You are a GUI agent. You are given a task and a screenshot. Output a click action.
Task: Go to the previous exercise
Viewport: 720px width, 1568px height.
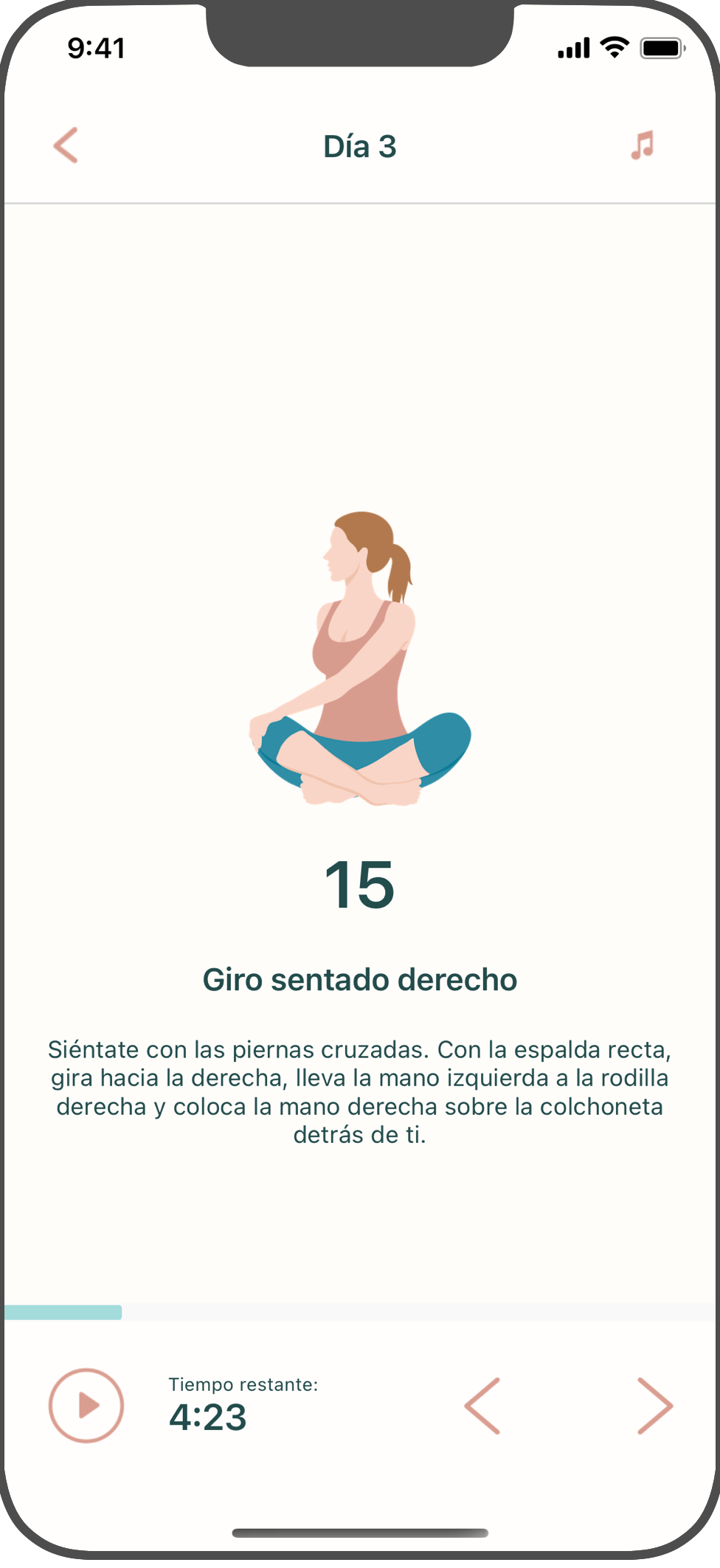482,1405
